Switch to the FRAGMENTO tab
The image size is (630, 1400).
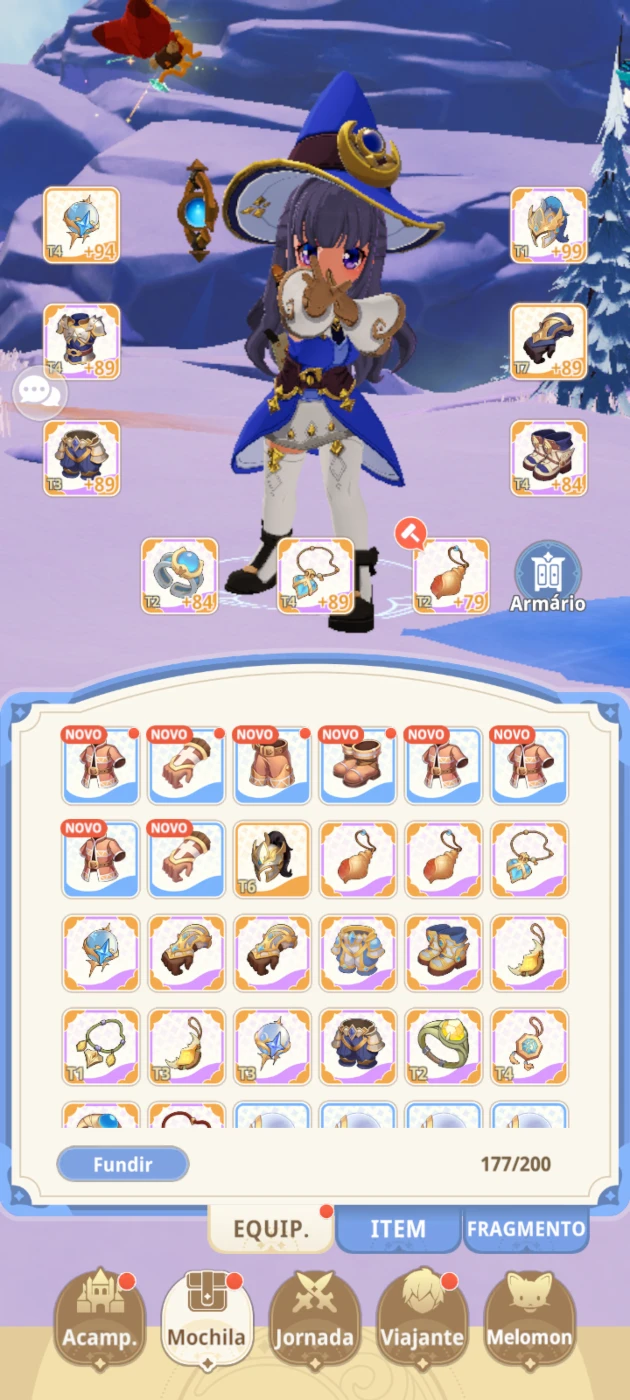[x=526, y=1229]
